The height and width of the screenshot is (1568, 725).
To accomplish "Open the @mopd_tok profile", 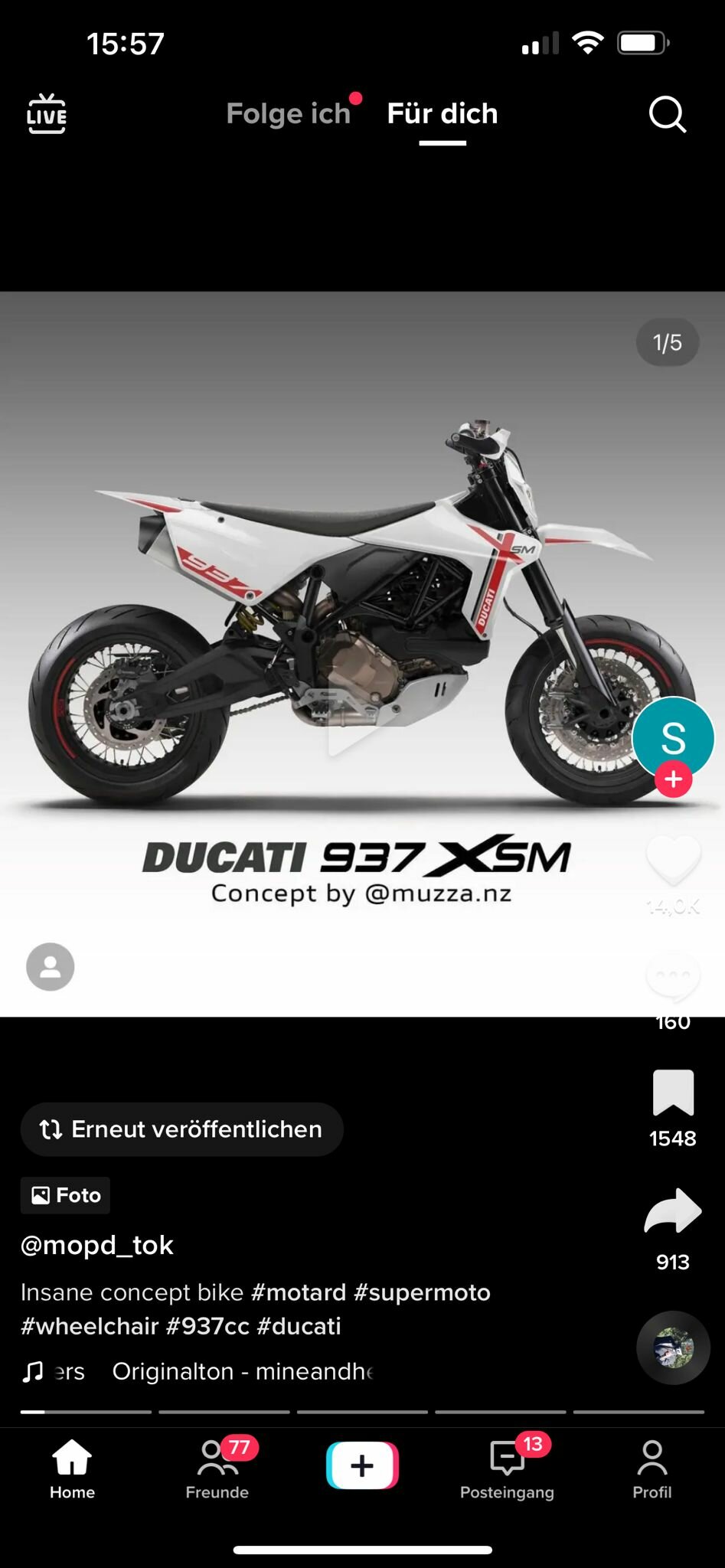I will coord(97,1246).
